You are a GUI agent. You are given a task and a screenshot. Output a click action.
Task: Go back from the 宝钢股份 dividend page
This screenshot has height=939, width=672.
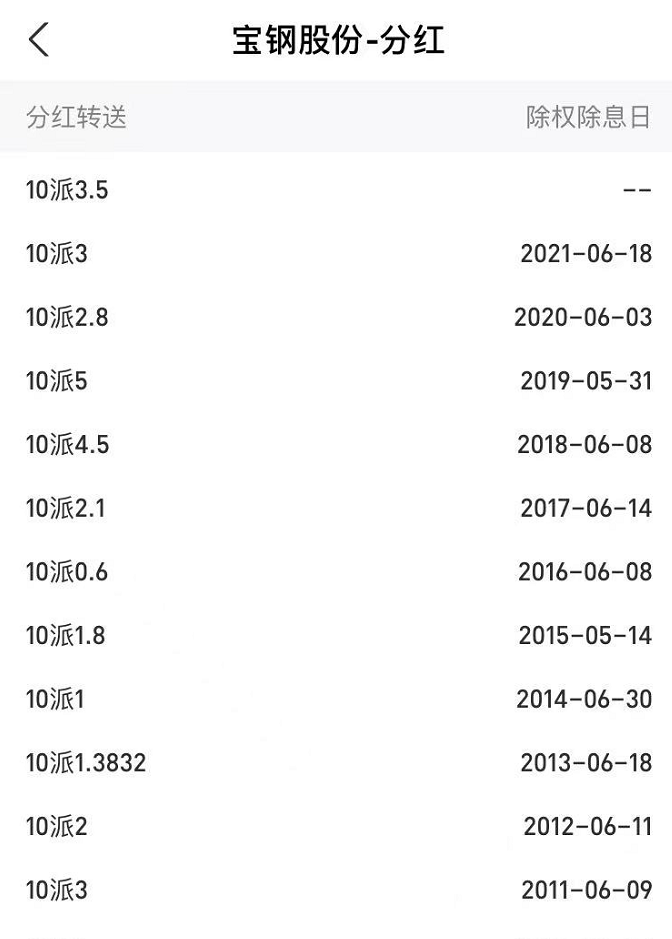coord(39,41)
